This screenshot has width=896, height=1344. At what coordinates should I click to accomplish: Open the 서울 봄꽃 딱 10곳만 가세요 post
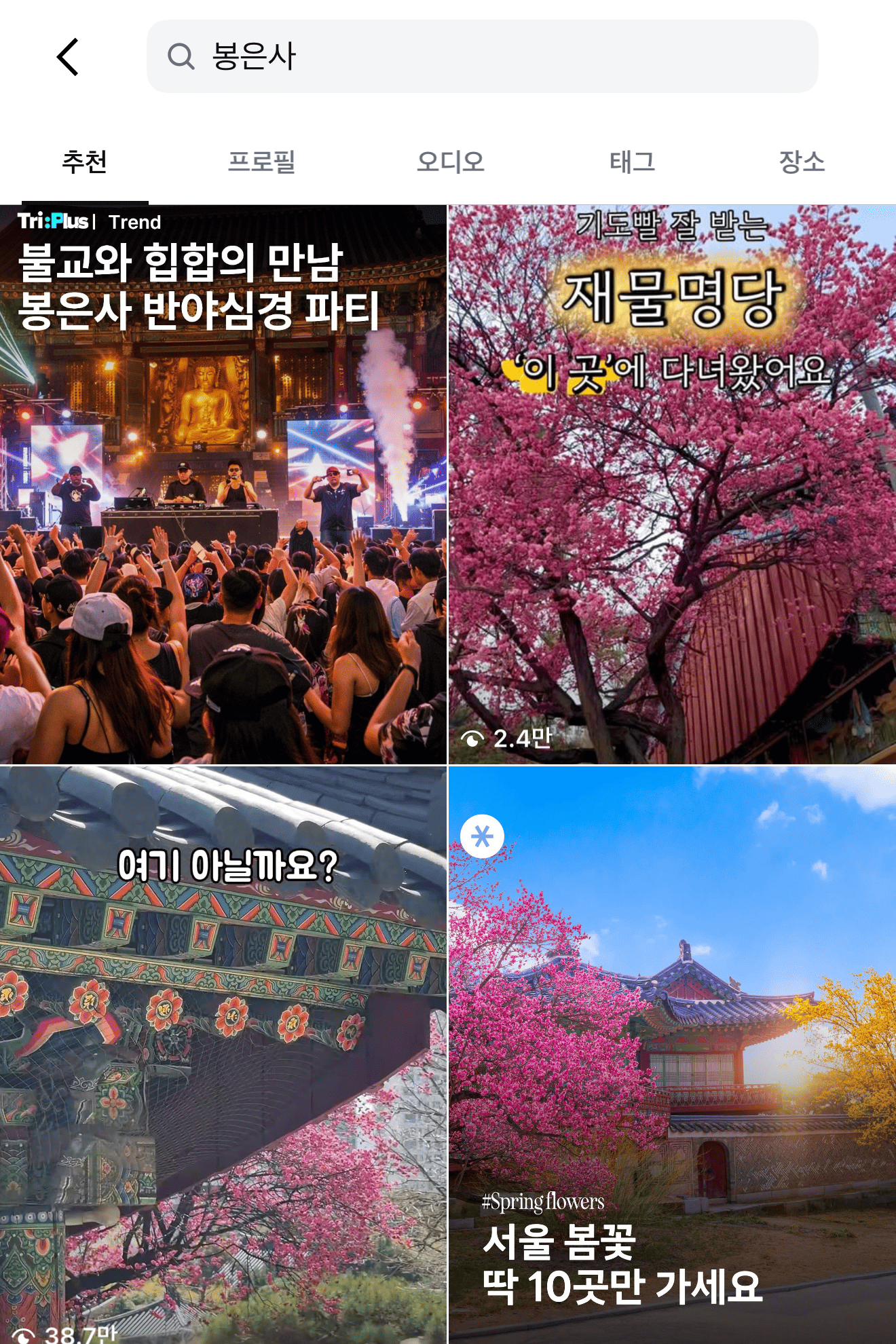click(x=672, y=1055)
